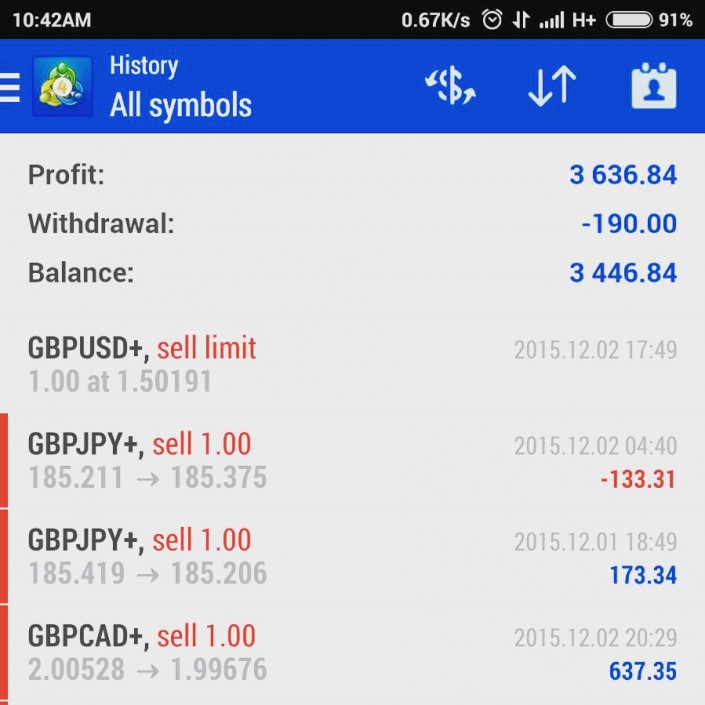Viewport: 705px width, 705px height.
Task: Open the side menu drawer
Action: 12,87
